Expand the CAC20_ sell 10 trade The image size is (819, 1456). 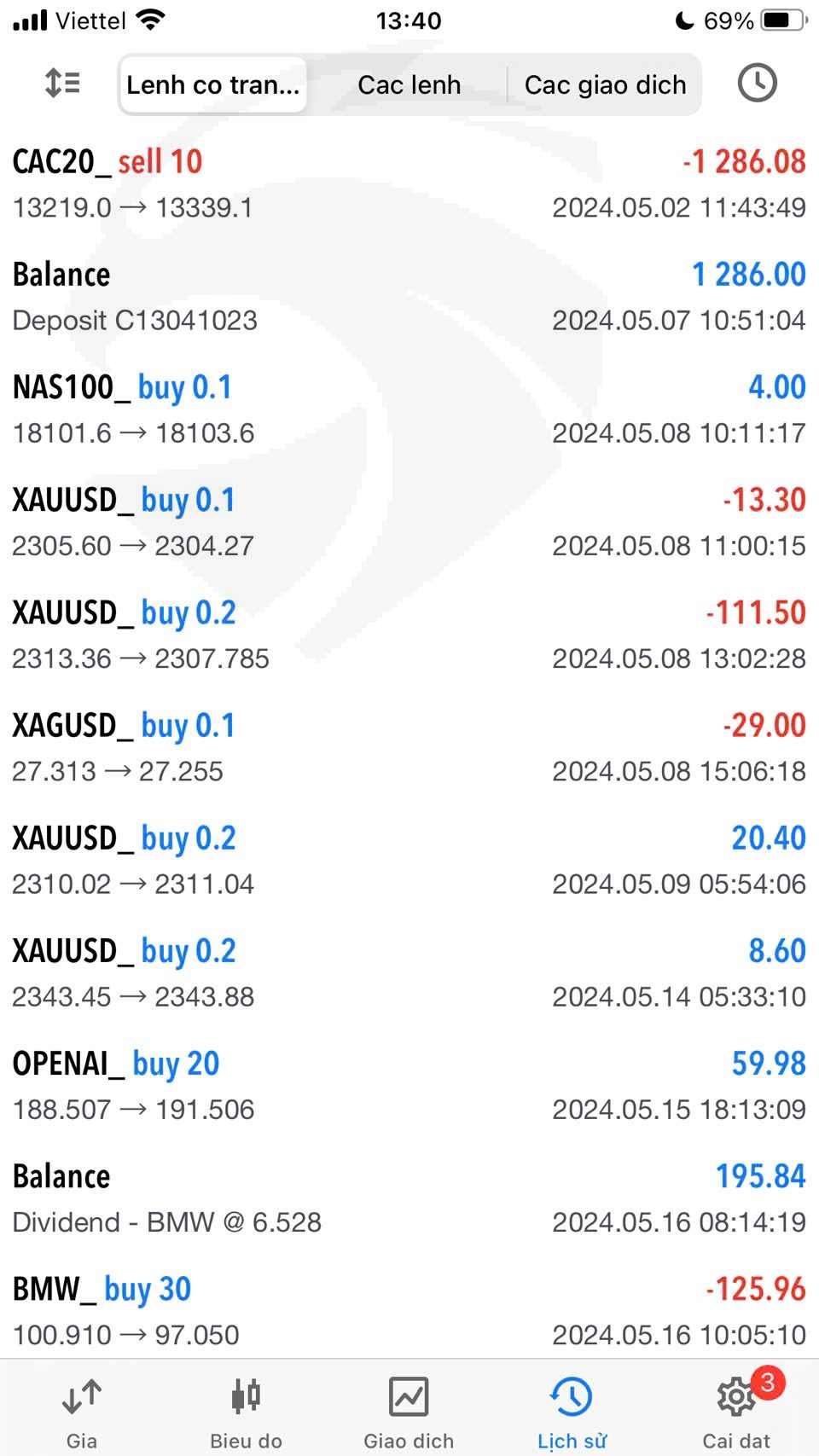coord(409,183)
